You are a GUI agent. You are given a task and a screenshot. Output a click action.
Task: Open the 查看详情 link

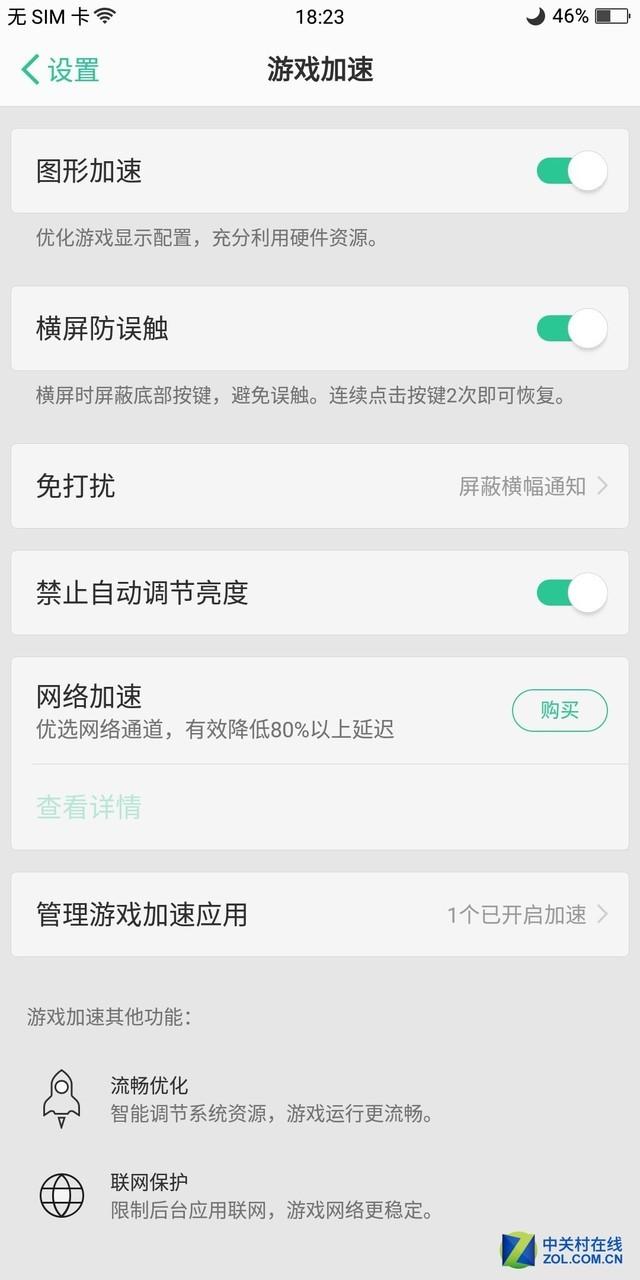pos(89,807)
